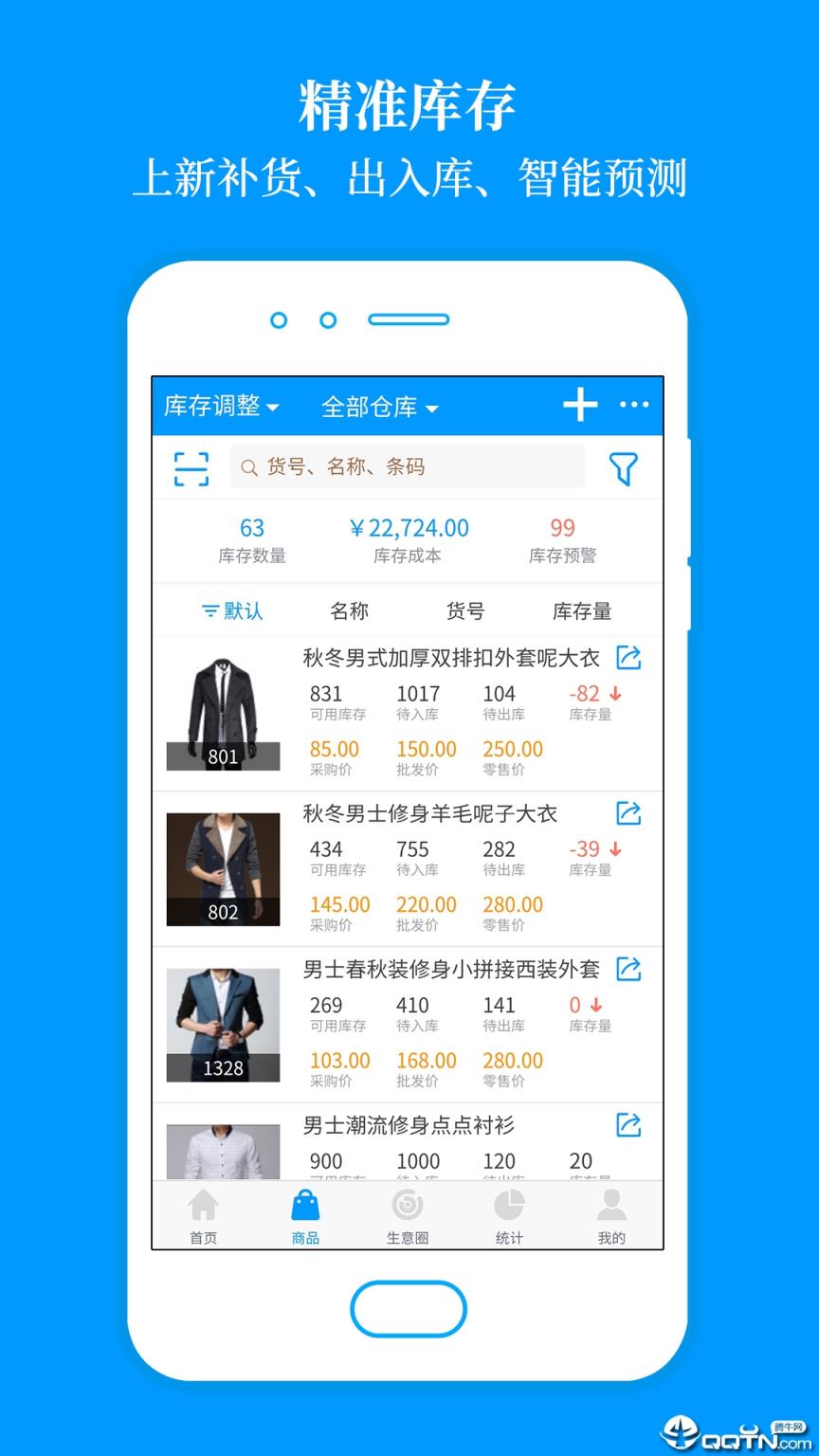Switch to the 名称 sort tab

coord(350,610)
